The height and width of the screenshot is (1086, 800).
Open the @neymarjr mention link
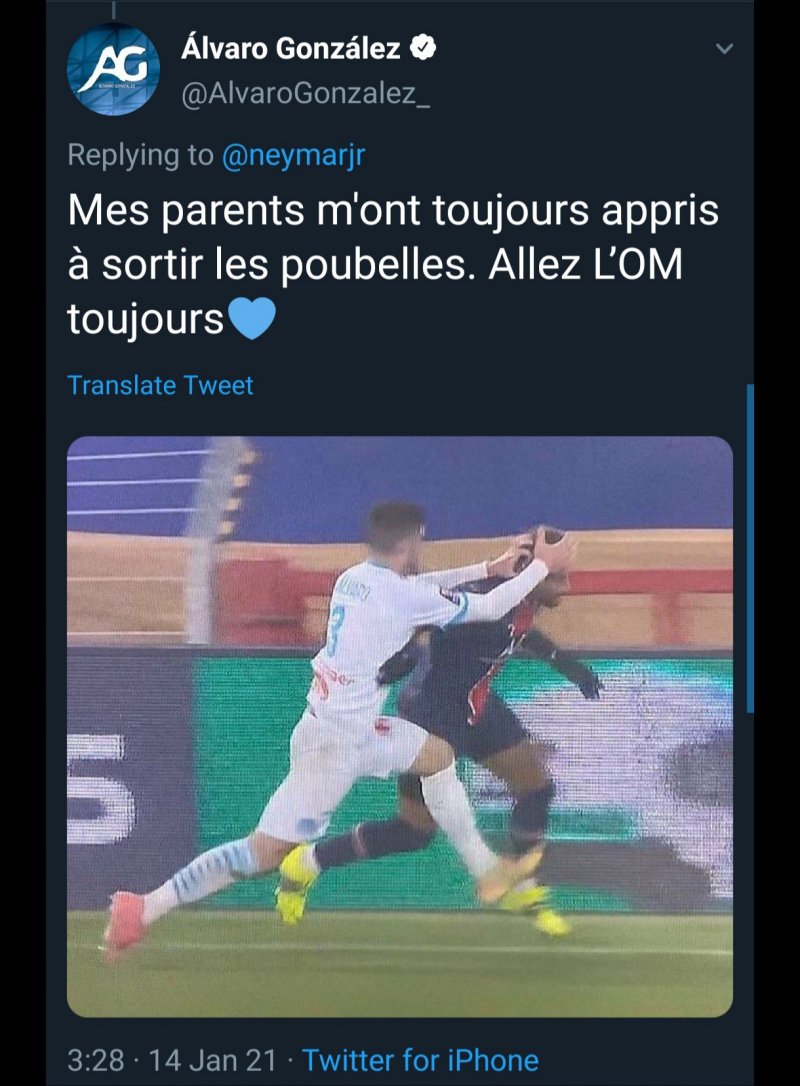300,155
